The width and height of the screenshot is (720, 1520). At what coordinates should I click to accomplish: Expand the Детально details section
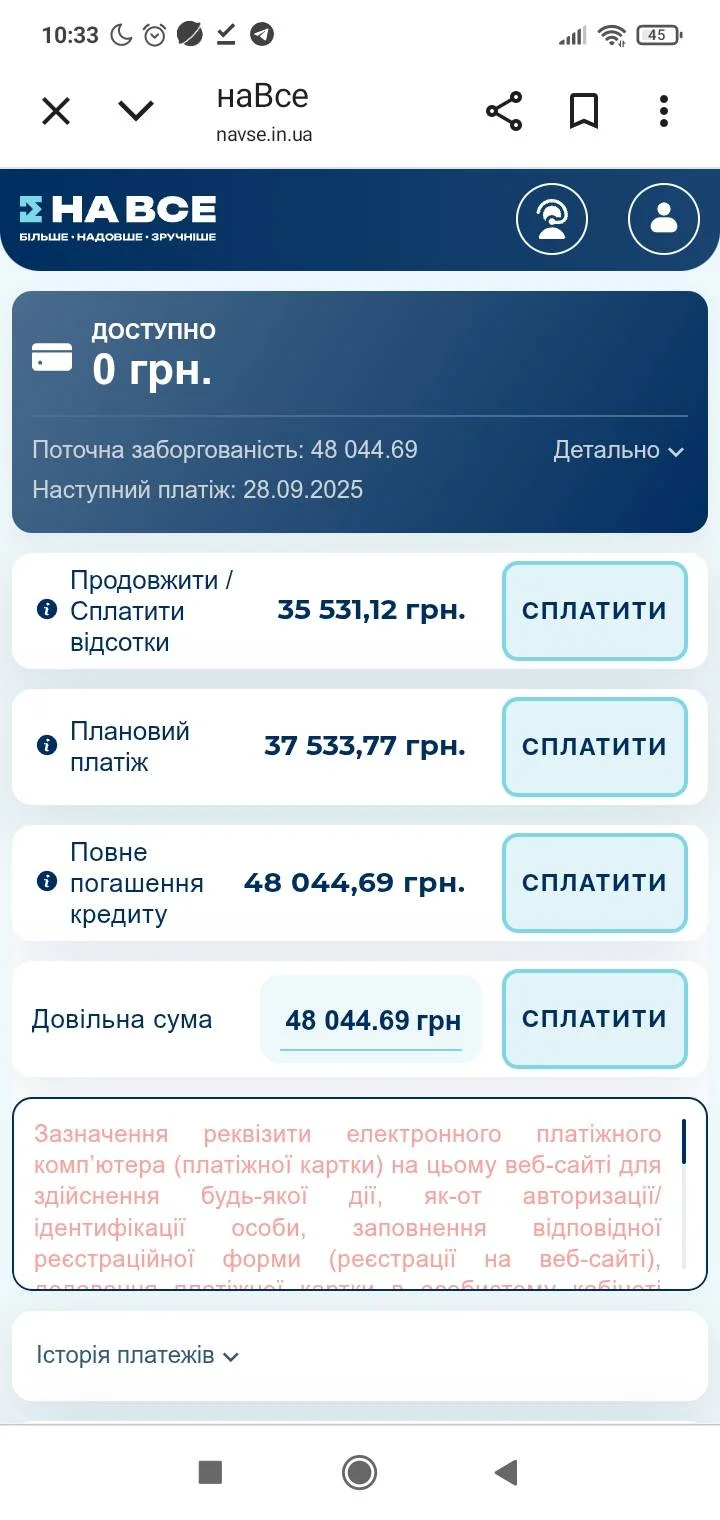619,451
